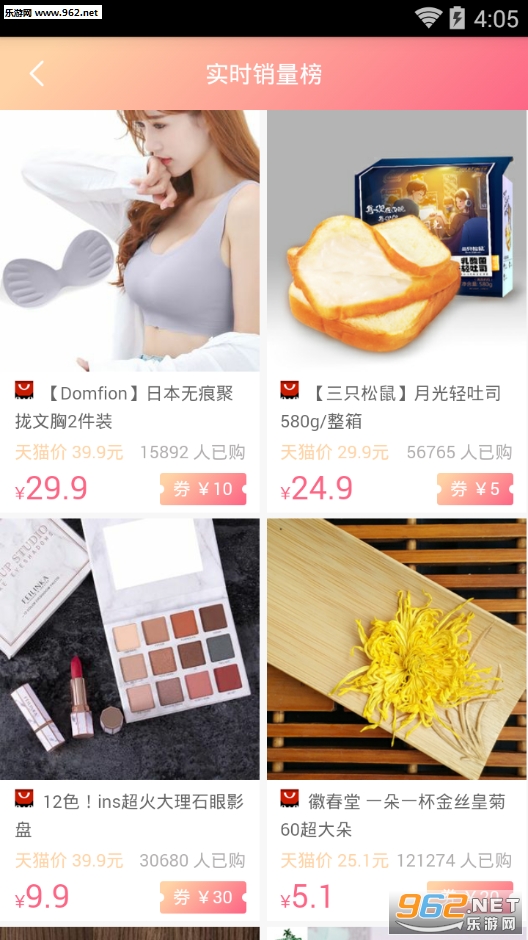
Task: Open the 三只松鼠 月光轻吐司 product card
Action: tap(396, 311)
